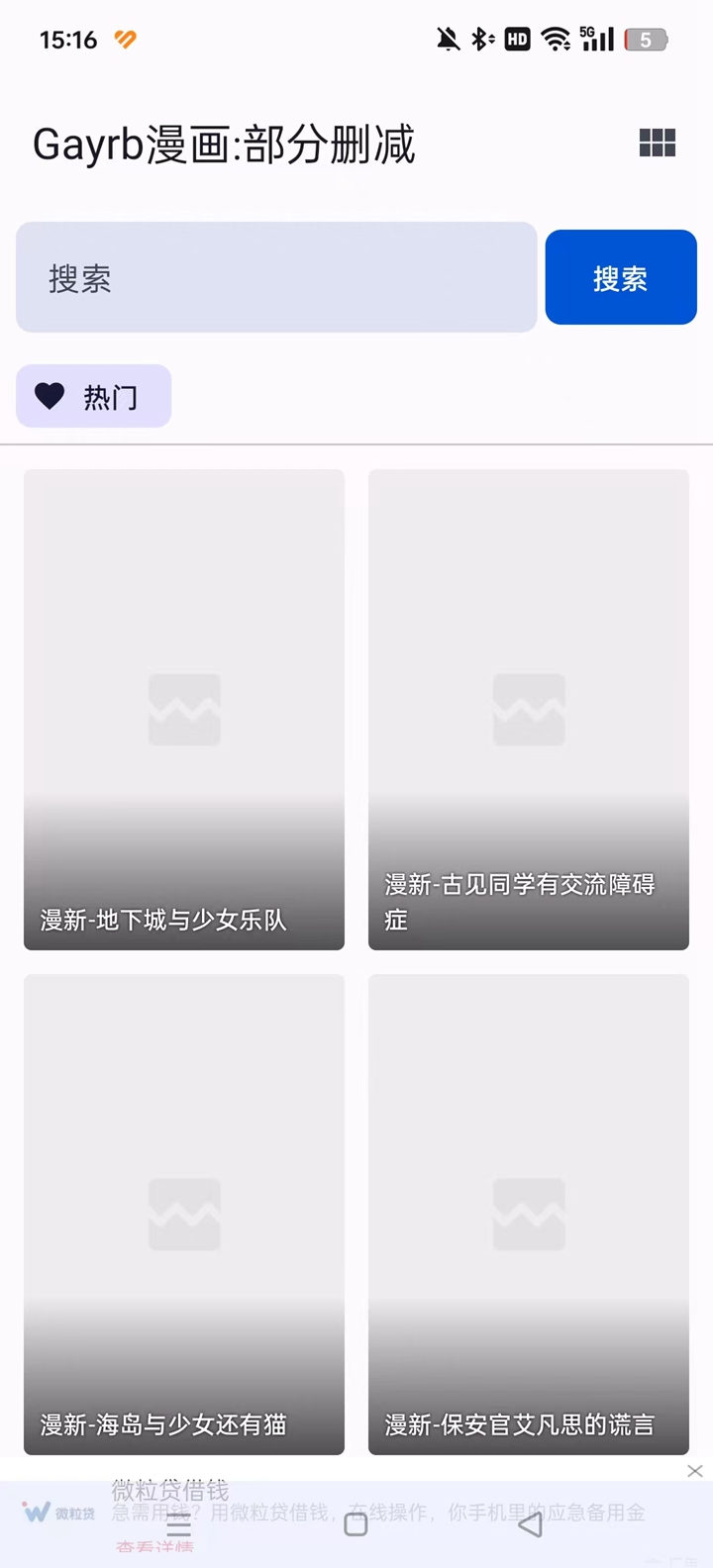713x1568 pixels.
Task: Open the grid view icon beside the title
Action: 658,144
